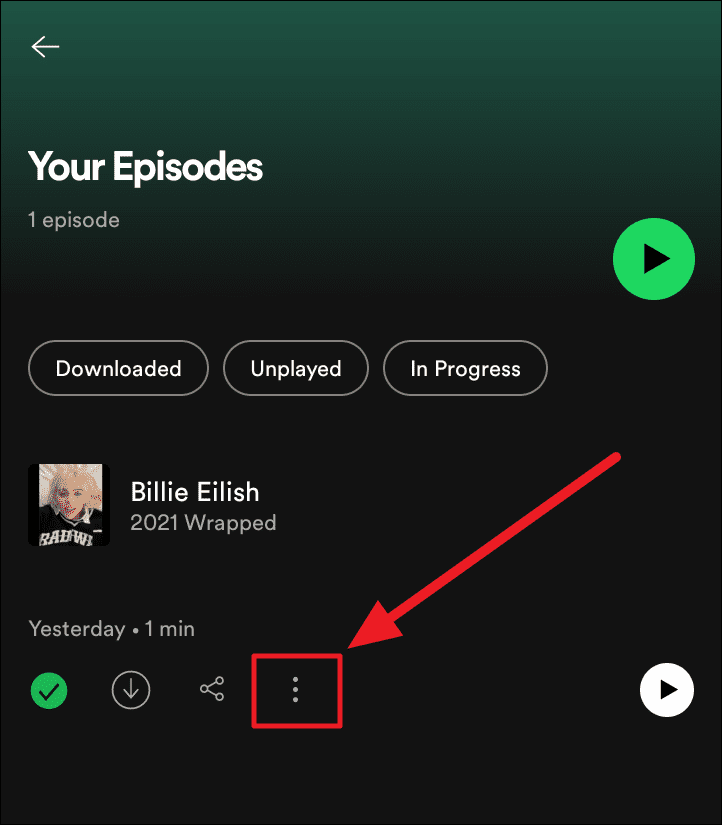Select the Unplayed filter chip
The image size is (722, 825).
296,368
